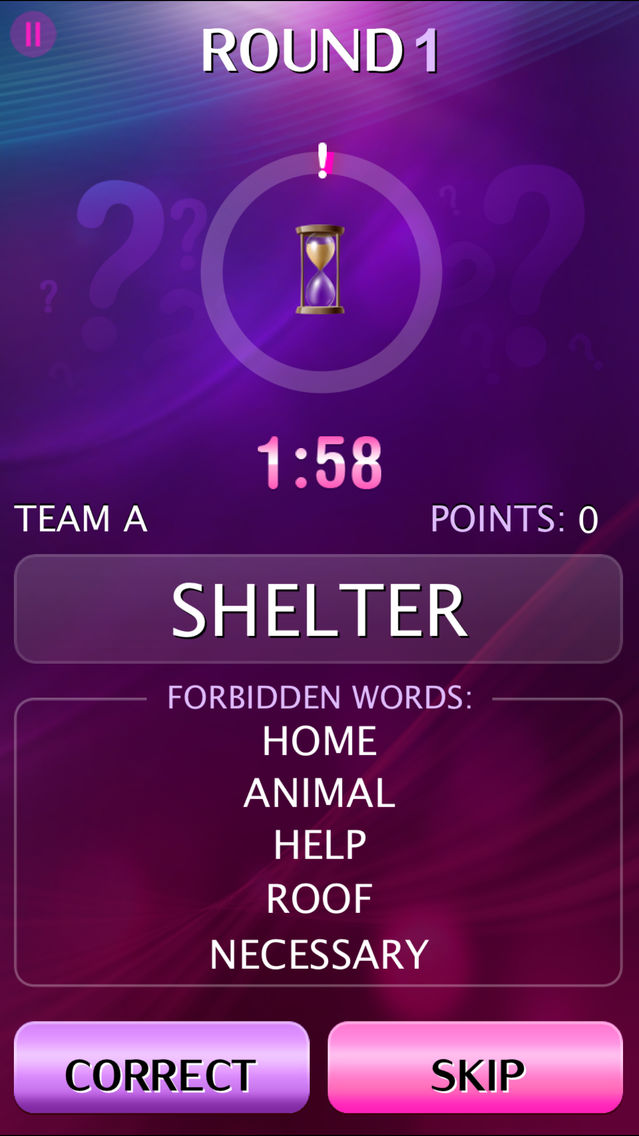Mark the word SHELTER as correct
Viewport: 639px width, 1136px height.
[x=162, y=1067]
